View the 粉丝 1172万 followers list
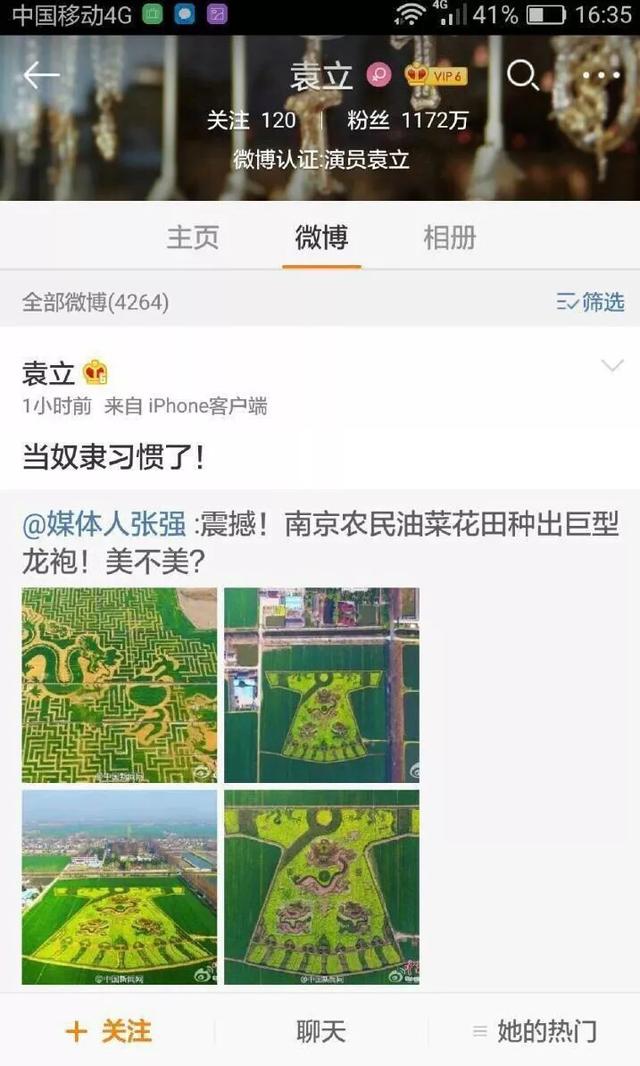This screenshot has width=640, height=1066. [407, 121]
